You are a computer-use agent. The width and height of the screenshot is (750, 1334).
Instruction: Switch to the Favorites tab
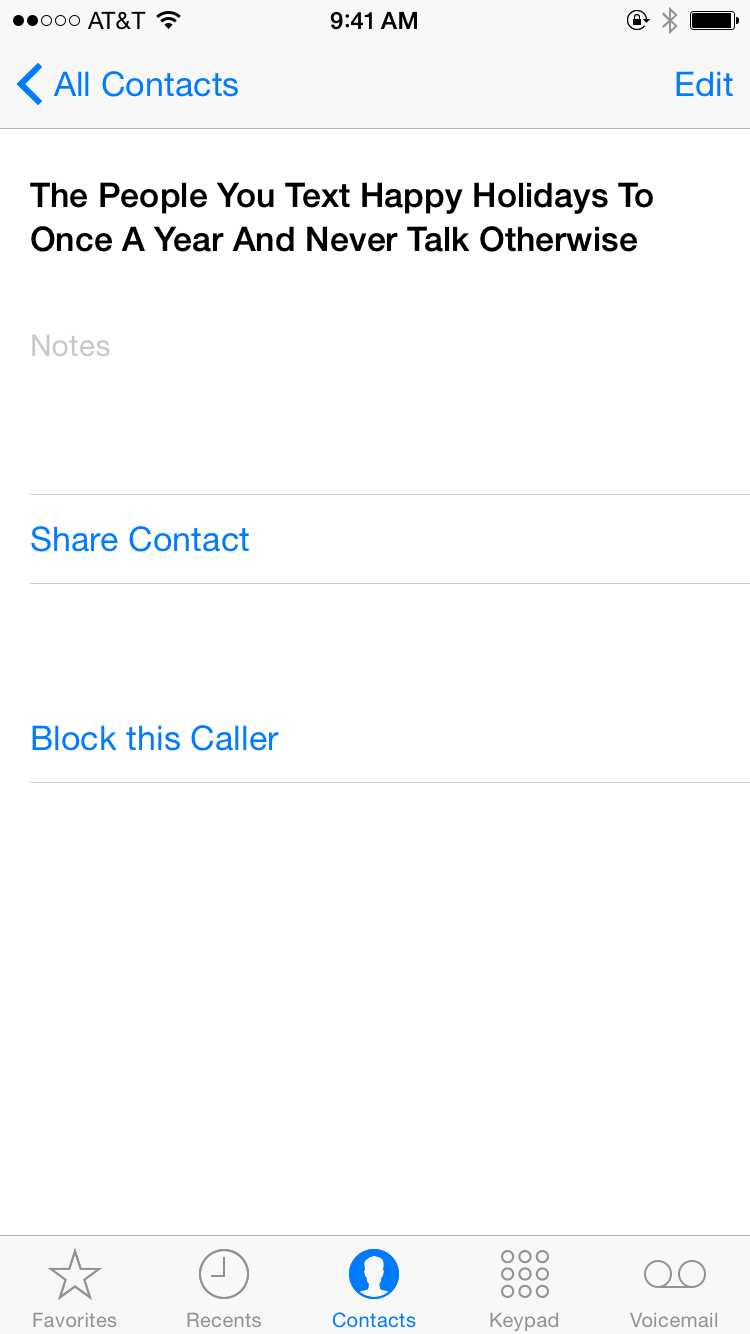coord(75,1289)
